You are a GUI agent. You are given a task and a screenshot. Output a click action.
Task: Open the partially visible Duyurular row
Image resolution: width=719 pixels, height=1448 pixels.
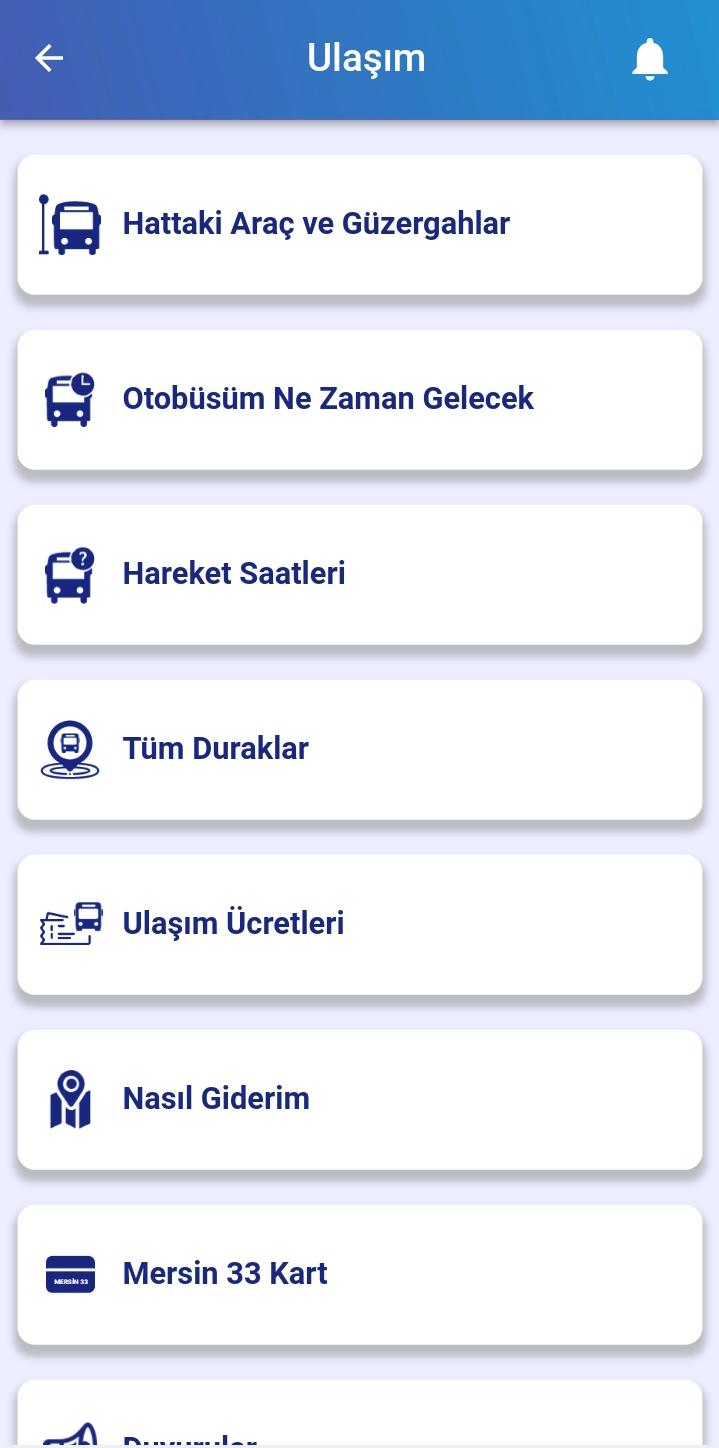(x=360, y=1414)
